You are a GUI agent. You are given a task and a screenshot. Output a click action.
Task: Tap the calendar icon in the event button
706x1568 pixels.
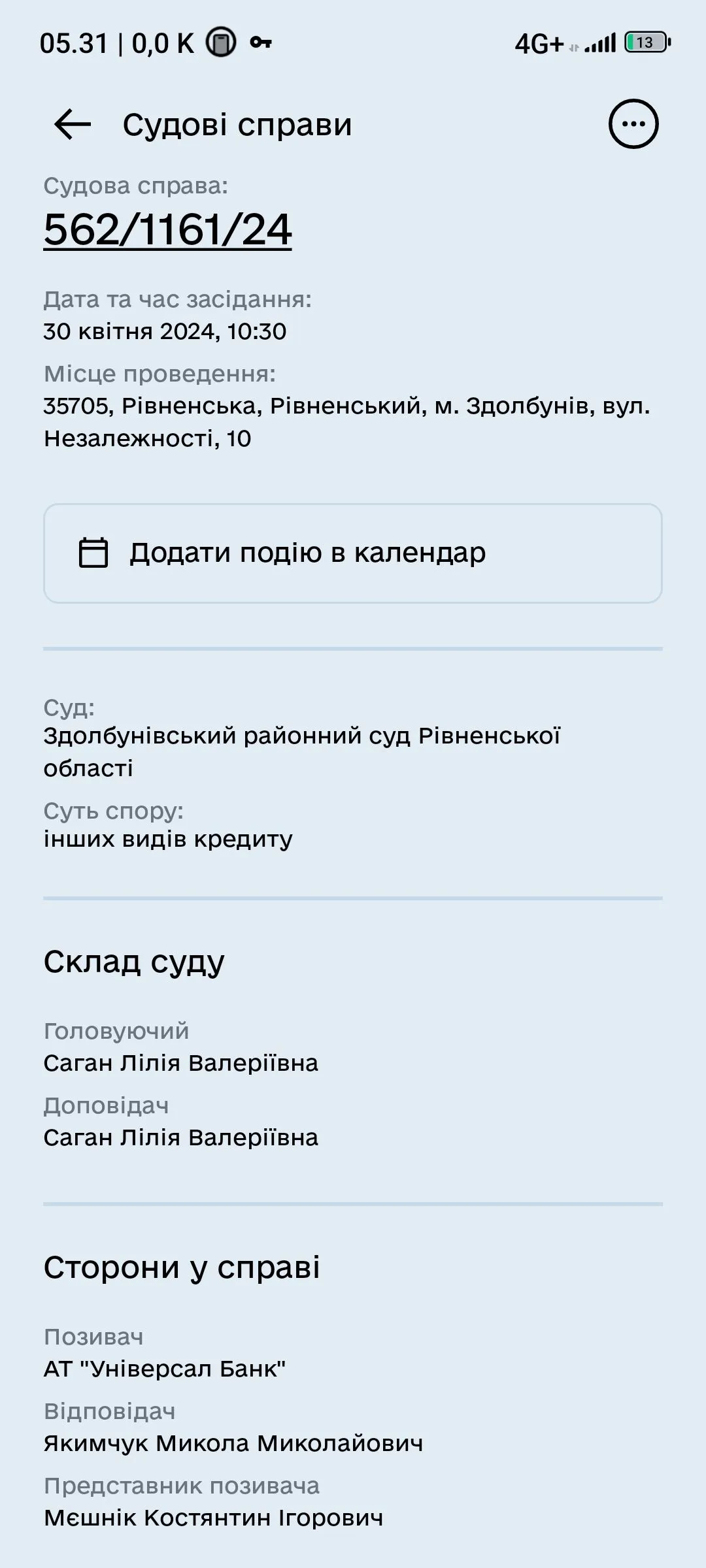pyautogui.click(x=93, y=552)
